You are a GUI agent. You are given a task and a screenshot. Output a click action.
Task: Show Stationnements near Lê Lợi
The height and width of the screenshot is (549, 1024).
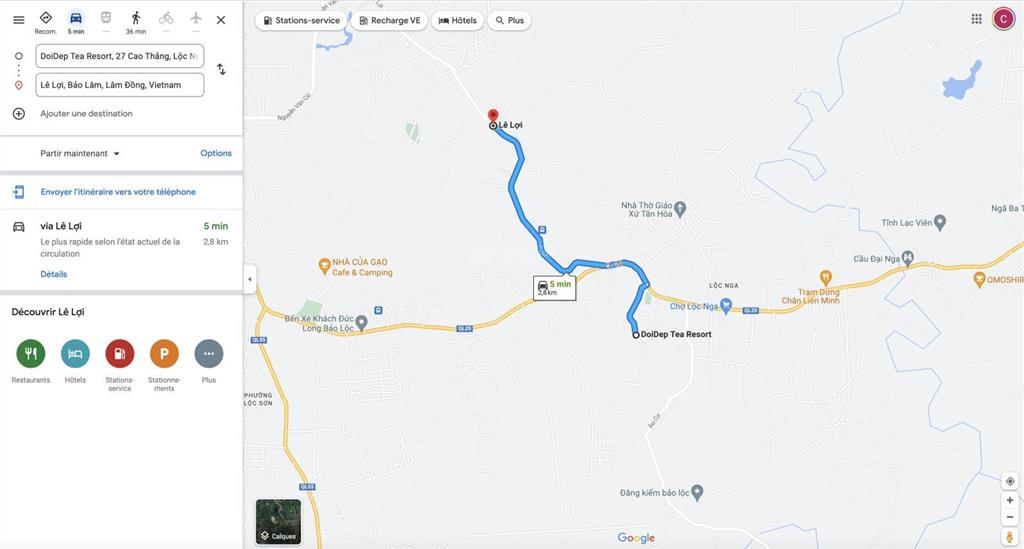pos(164,354)
